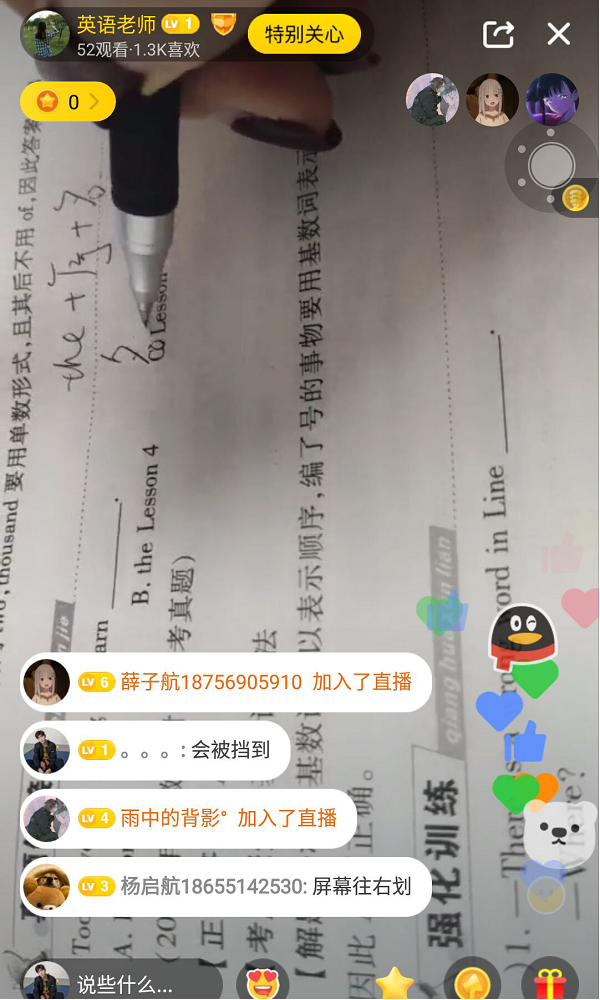Screen dimensions: 600x1000
Task: Open the gift box panel
Action: pyautogui.click(x=550, y=982)
